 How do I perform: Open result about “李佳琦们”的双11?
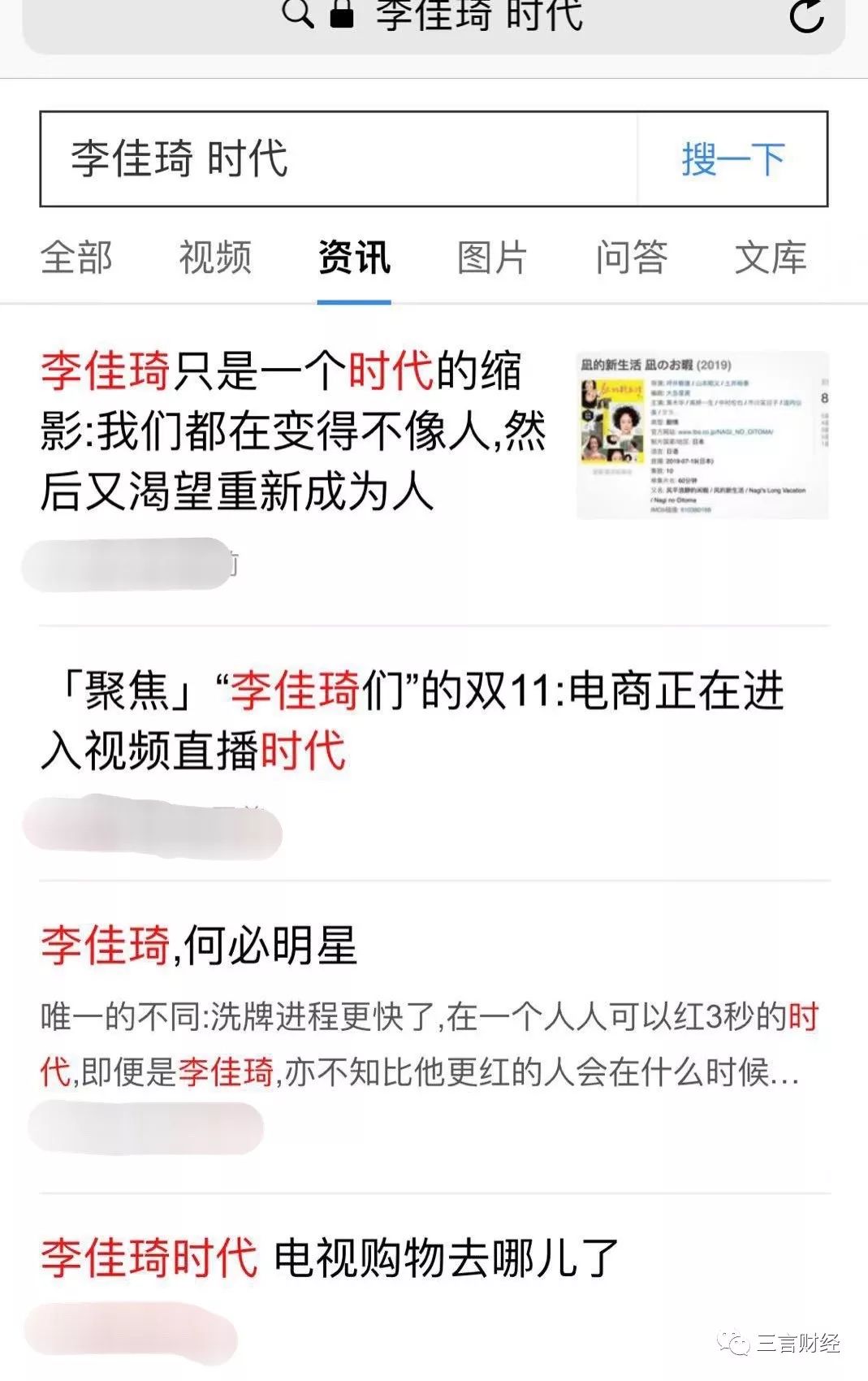click(412, 720)
